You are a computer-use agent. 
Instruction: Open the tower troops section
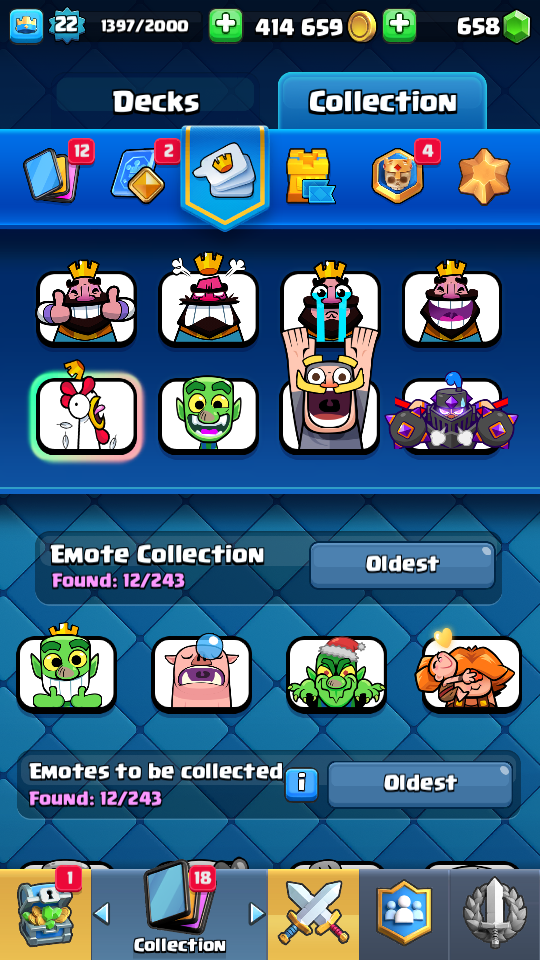tap(311, 175)
